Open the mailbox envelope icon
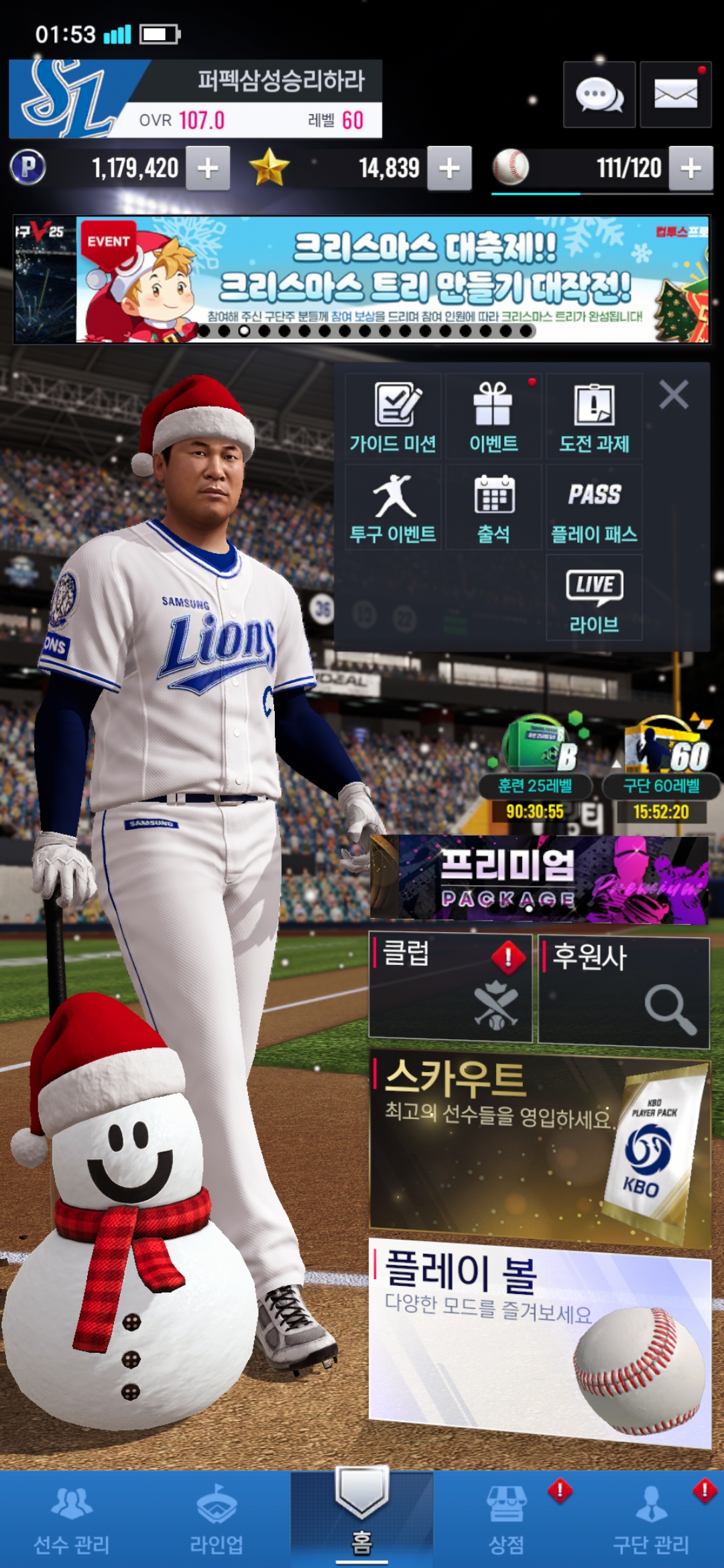The width and height of the screenshot is (724, 1568). pos(675,95)
